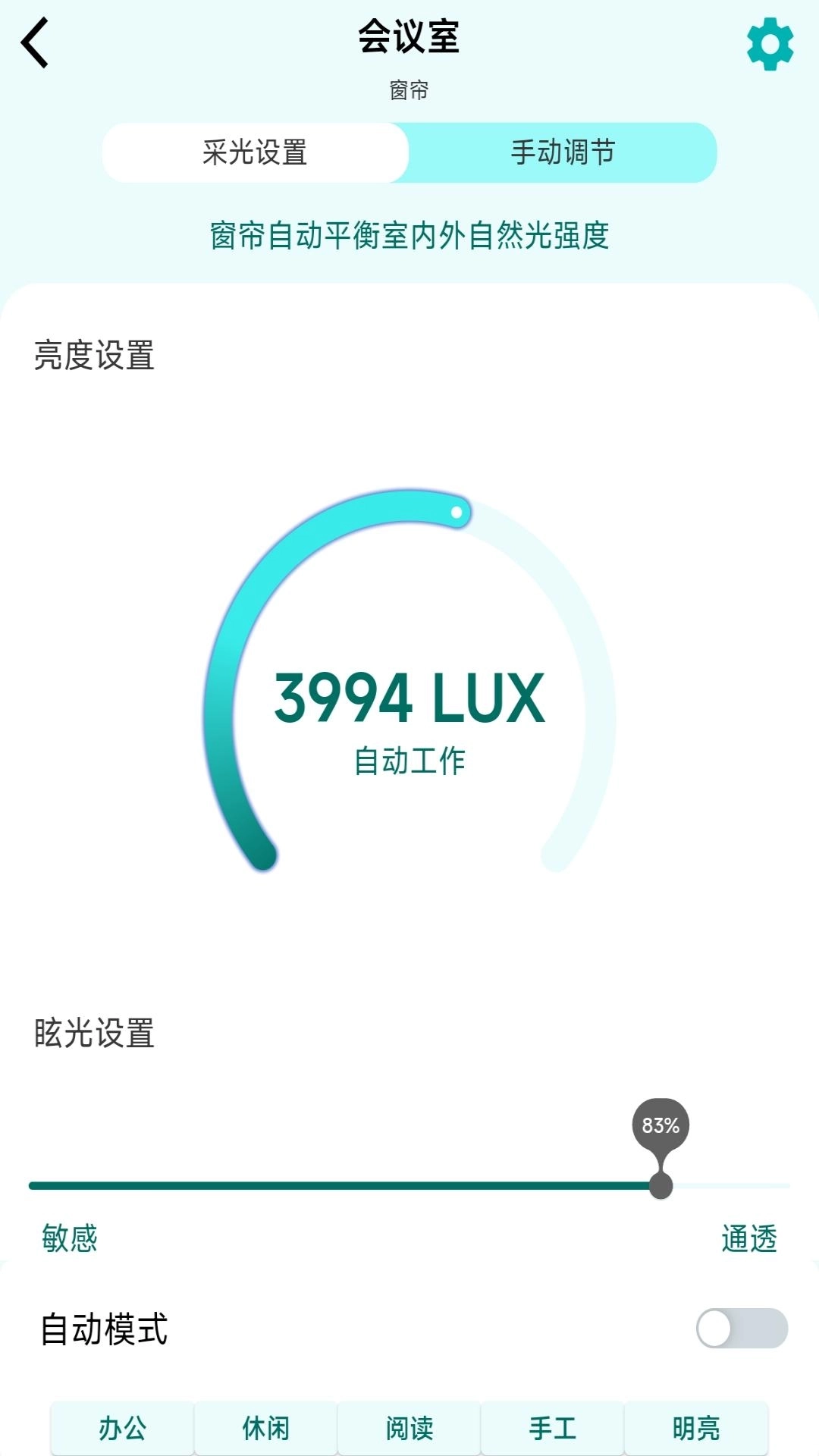
Task: Tap the 眩光设置 slider handle
Action: 661,1186
